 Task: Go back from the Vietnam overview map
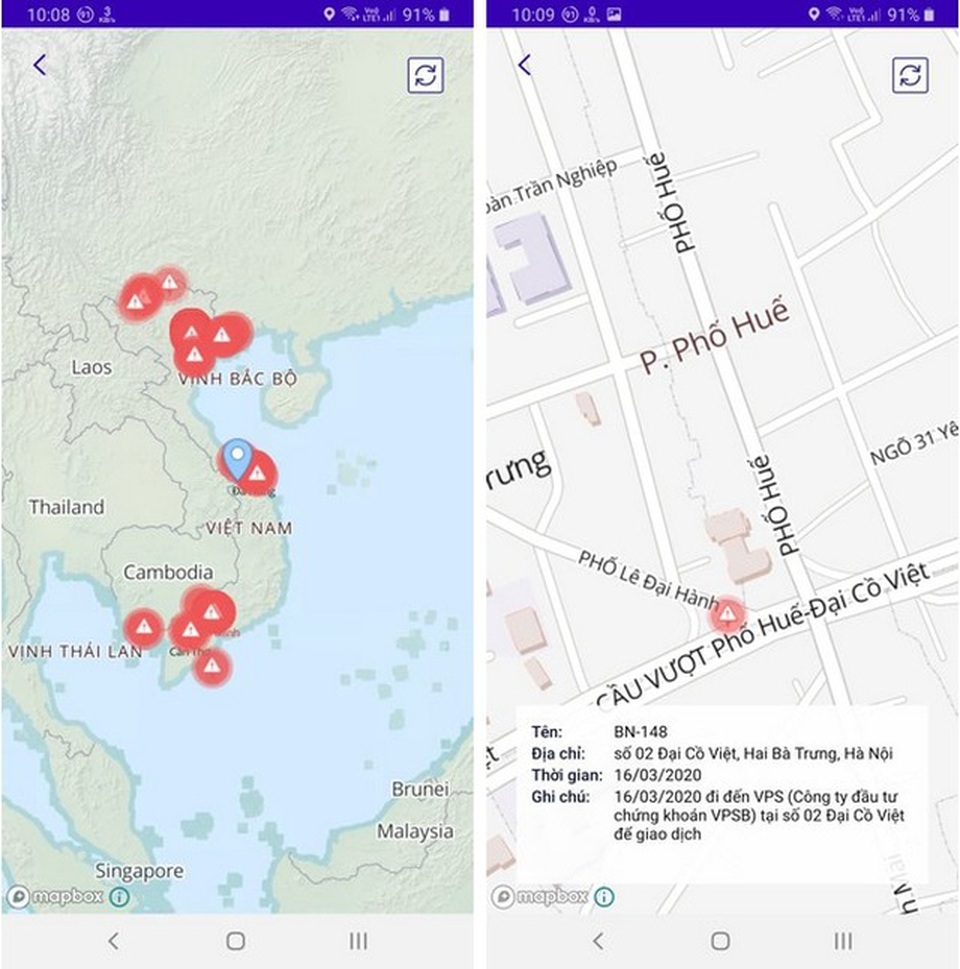[x=39, y=65]
